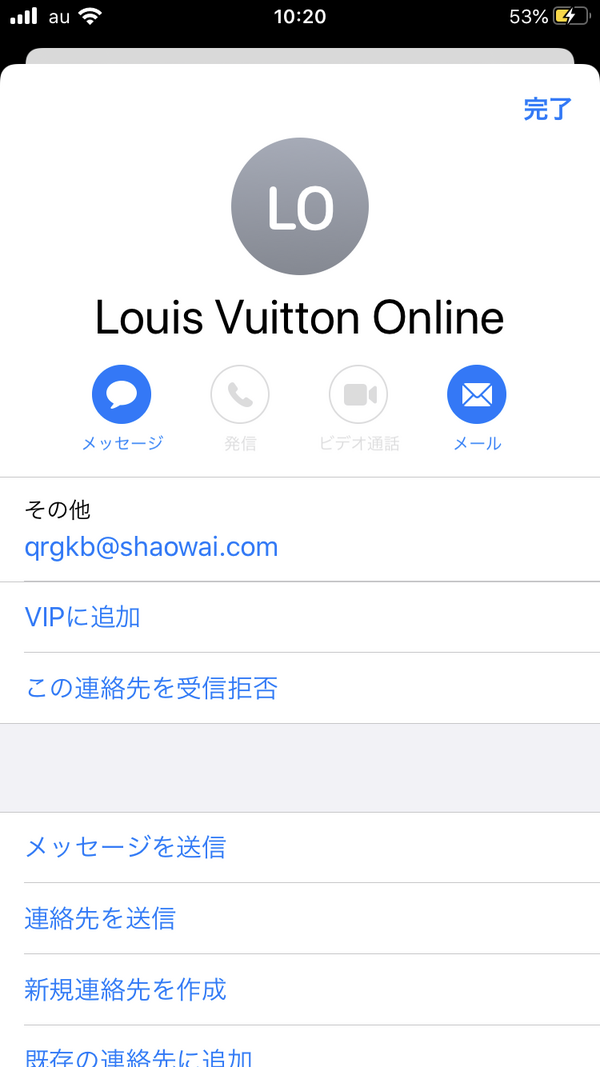Screen dimensions: 600x1067
Task: Select メッセージを送信
Action: (x=125, y=847)
